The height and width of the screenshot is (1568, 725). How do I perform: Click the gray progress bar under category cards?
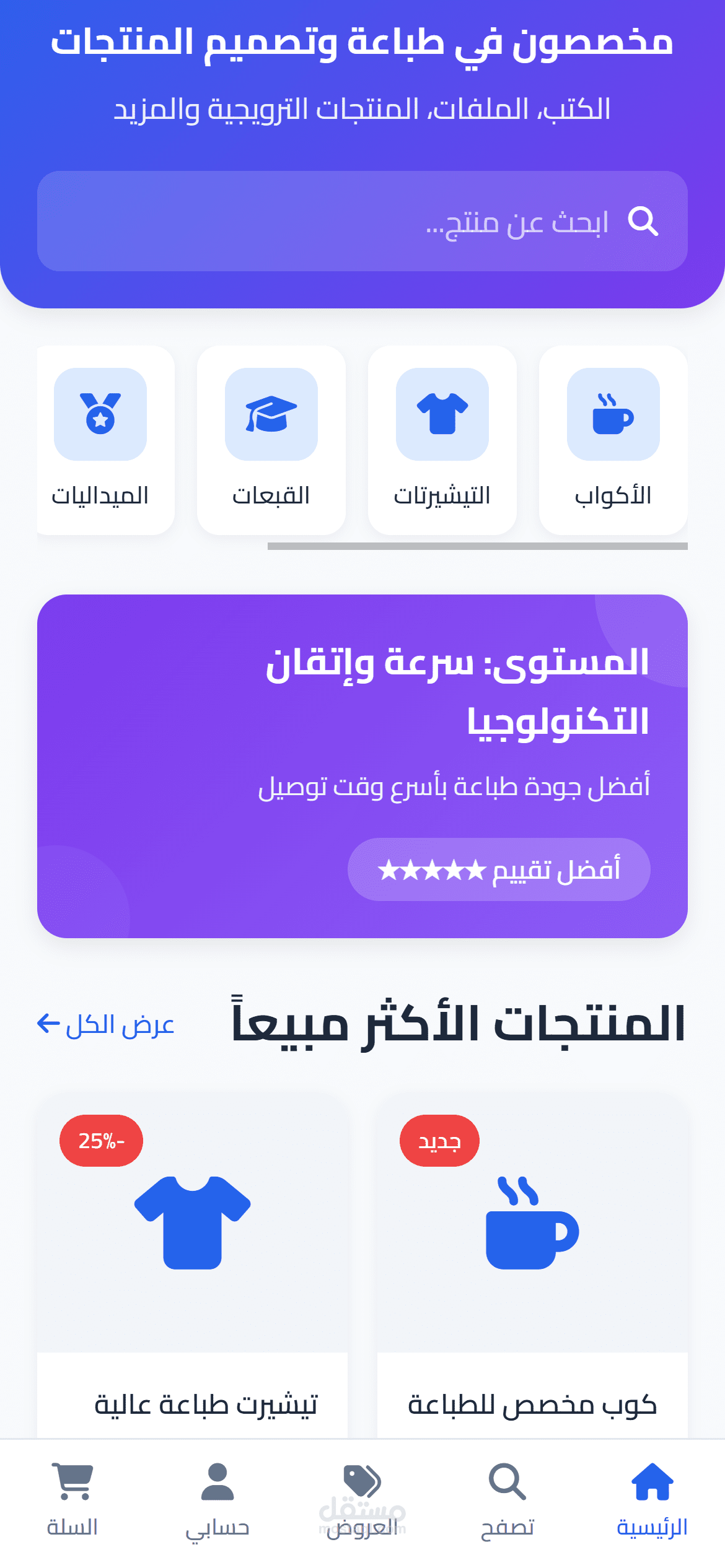(x=477, y=546)
